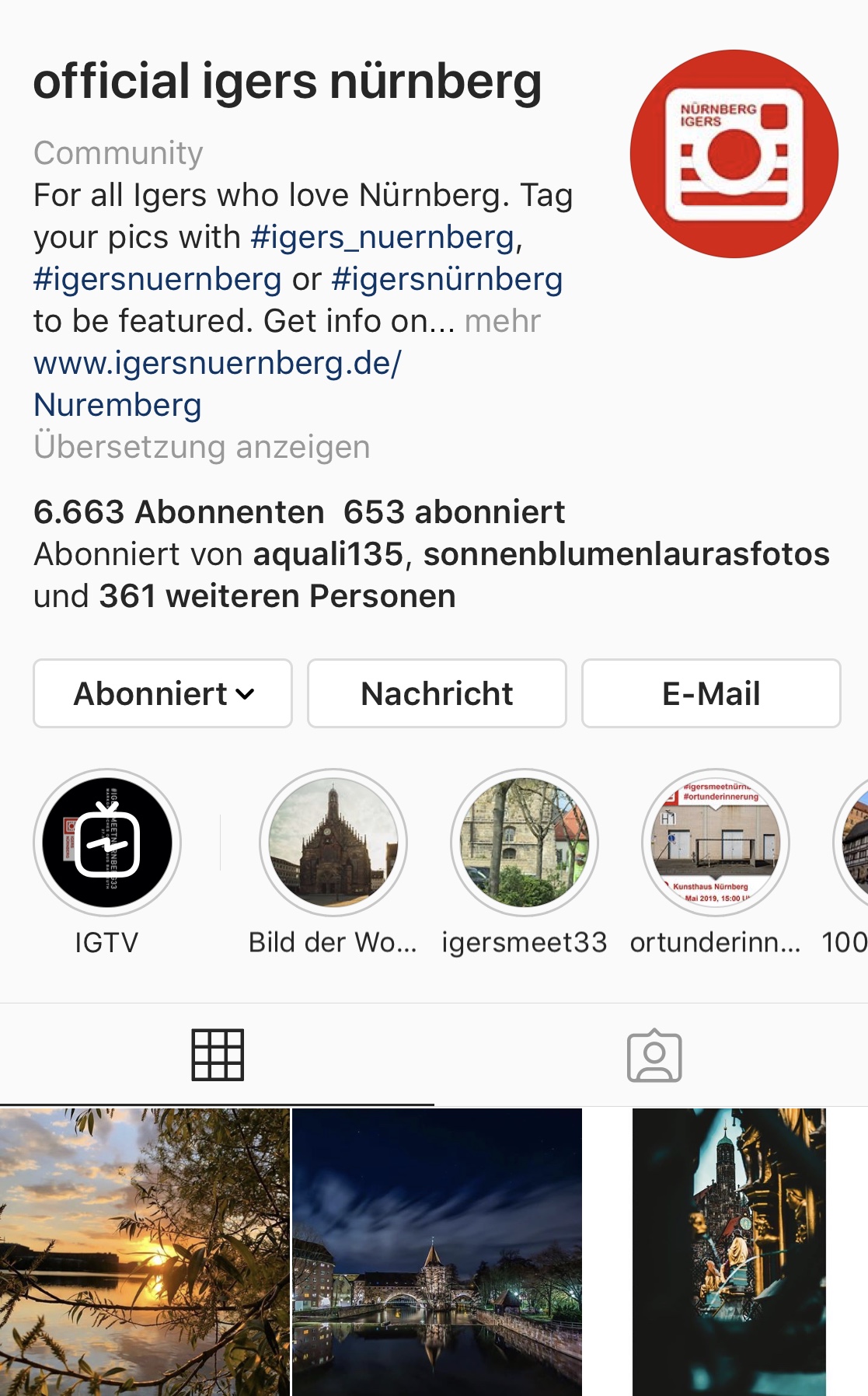868x1396 pixels.
Task: Tap the Nuremberg location link
Action: 117,405
